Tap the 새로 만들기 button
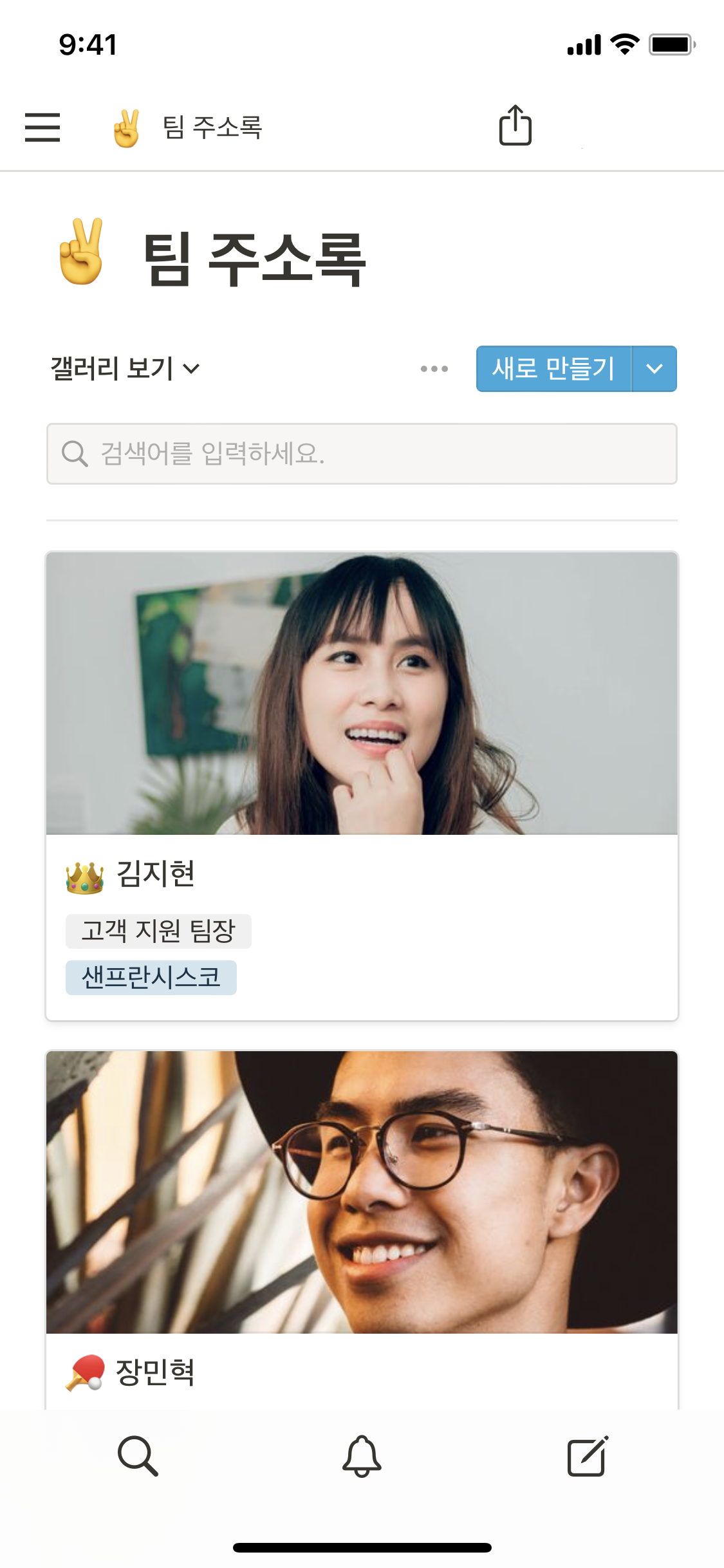 pyautogui.click(x=553, y=369)
